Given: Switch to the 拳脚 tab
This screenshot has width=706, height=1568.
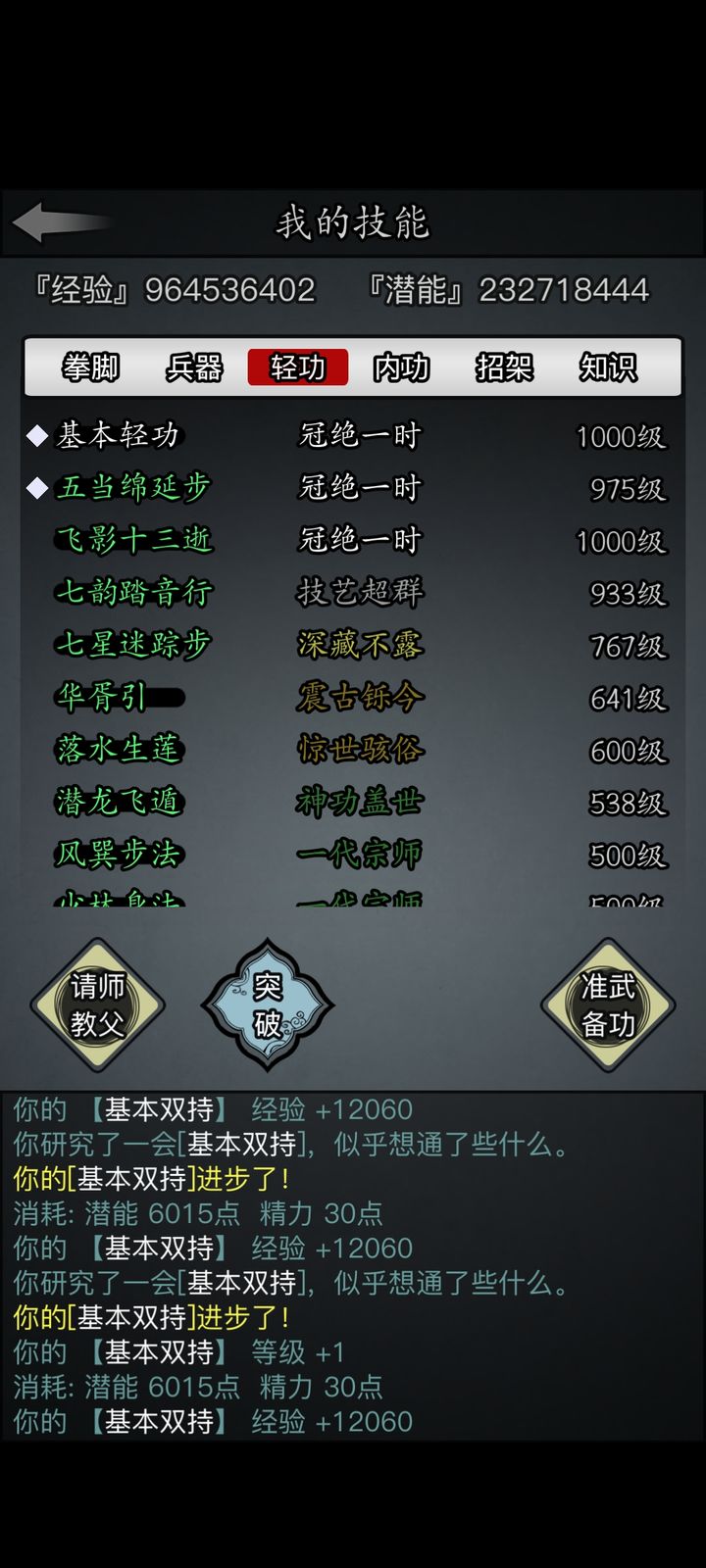Looking at the screenshot, I should 90,367.
